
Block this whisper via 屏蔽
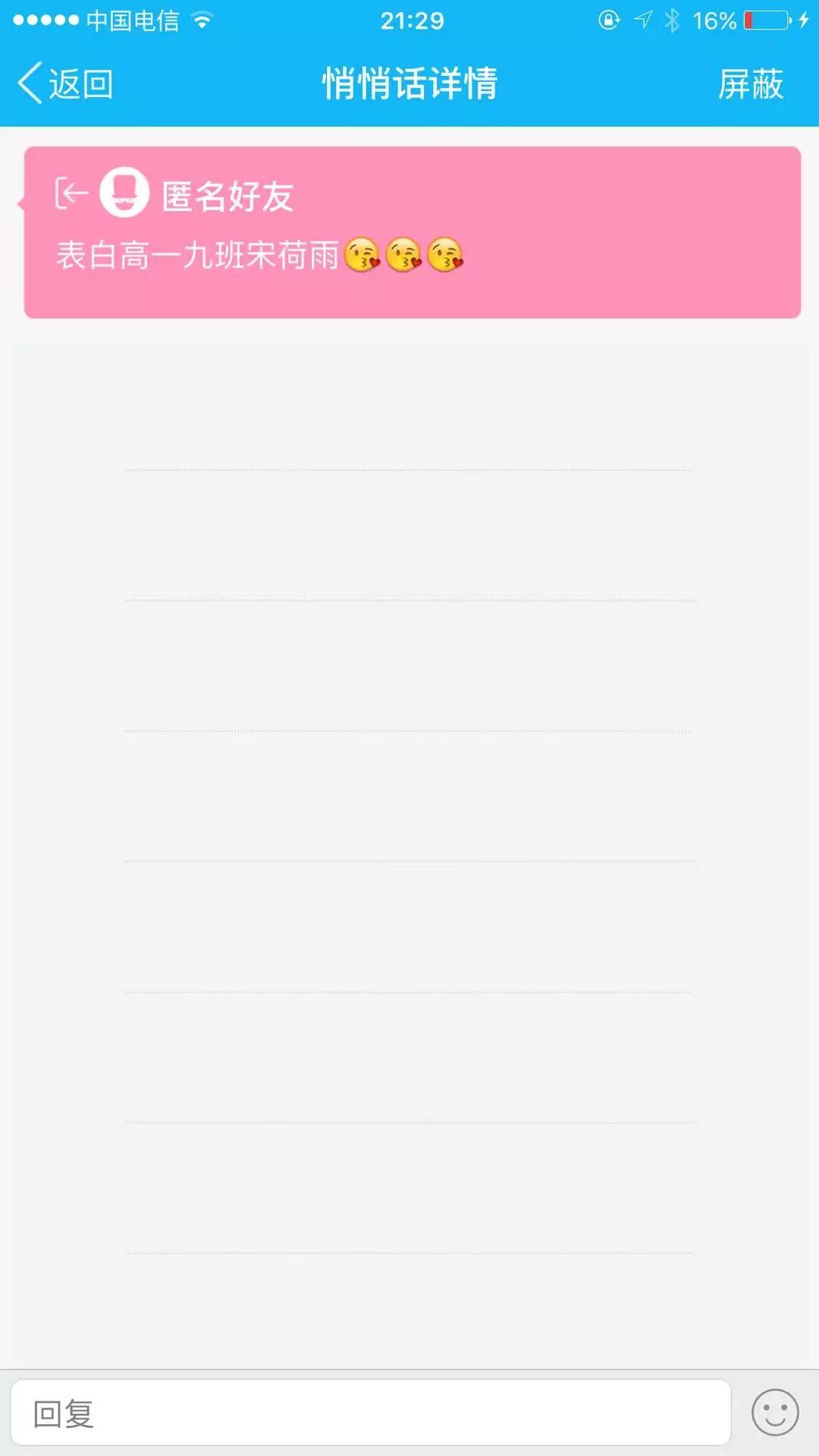point(750,83)
